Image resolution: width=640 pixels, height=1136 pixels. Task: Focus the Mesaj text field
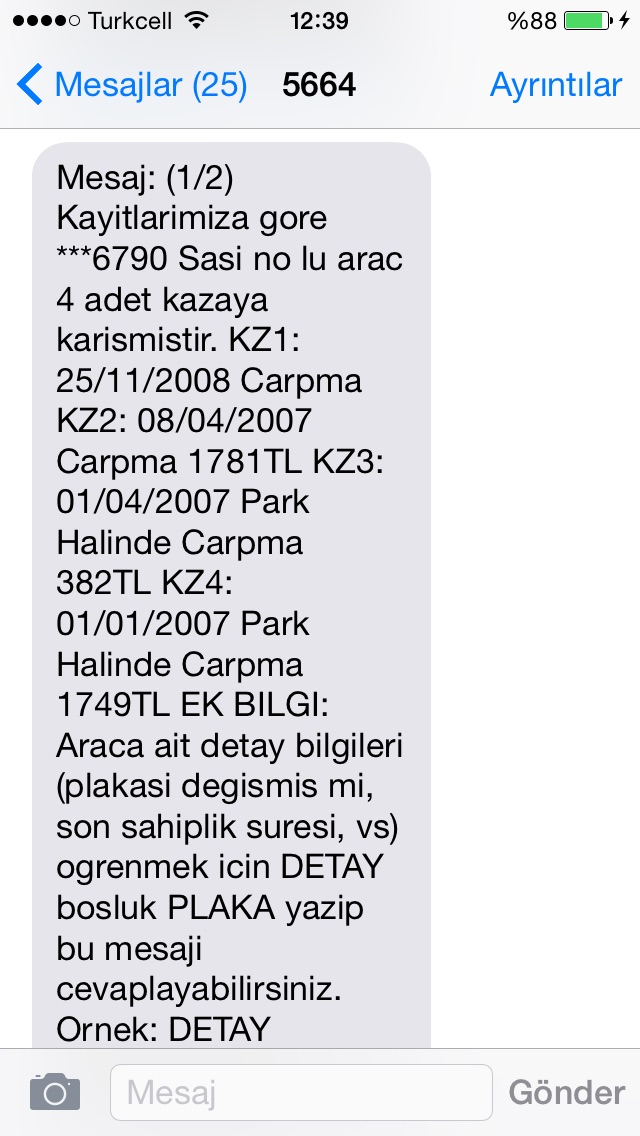tap(302, 1092)
